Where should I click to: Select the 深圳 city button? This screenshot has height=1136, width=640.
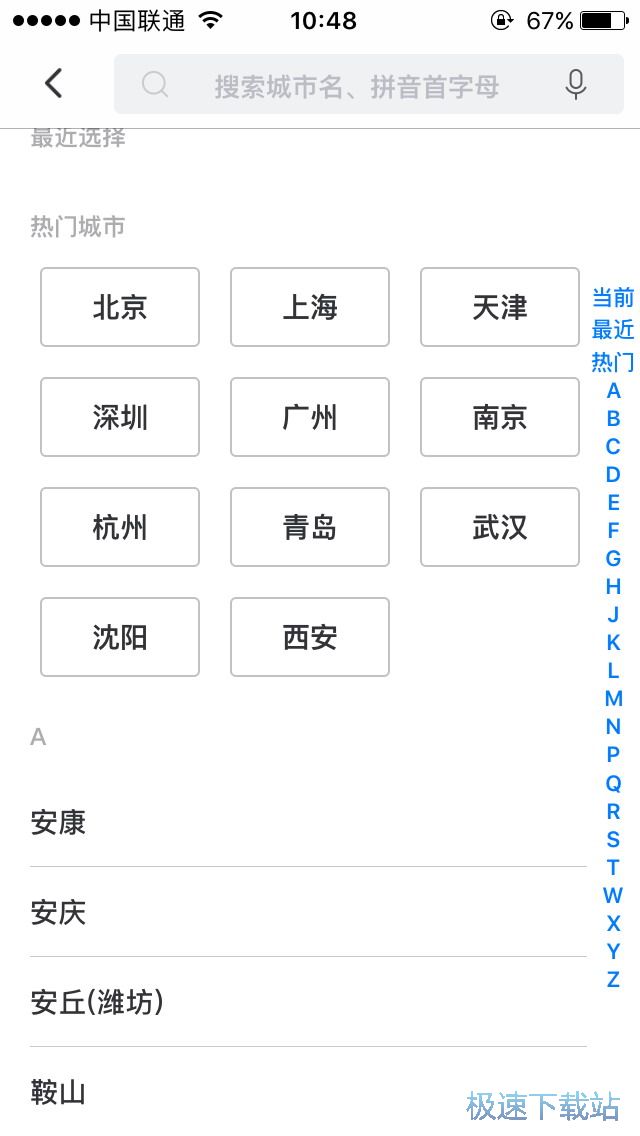[x=120, y=417]
